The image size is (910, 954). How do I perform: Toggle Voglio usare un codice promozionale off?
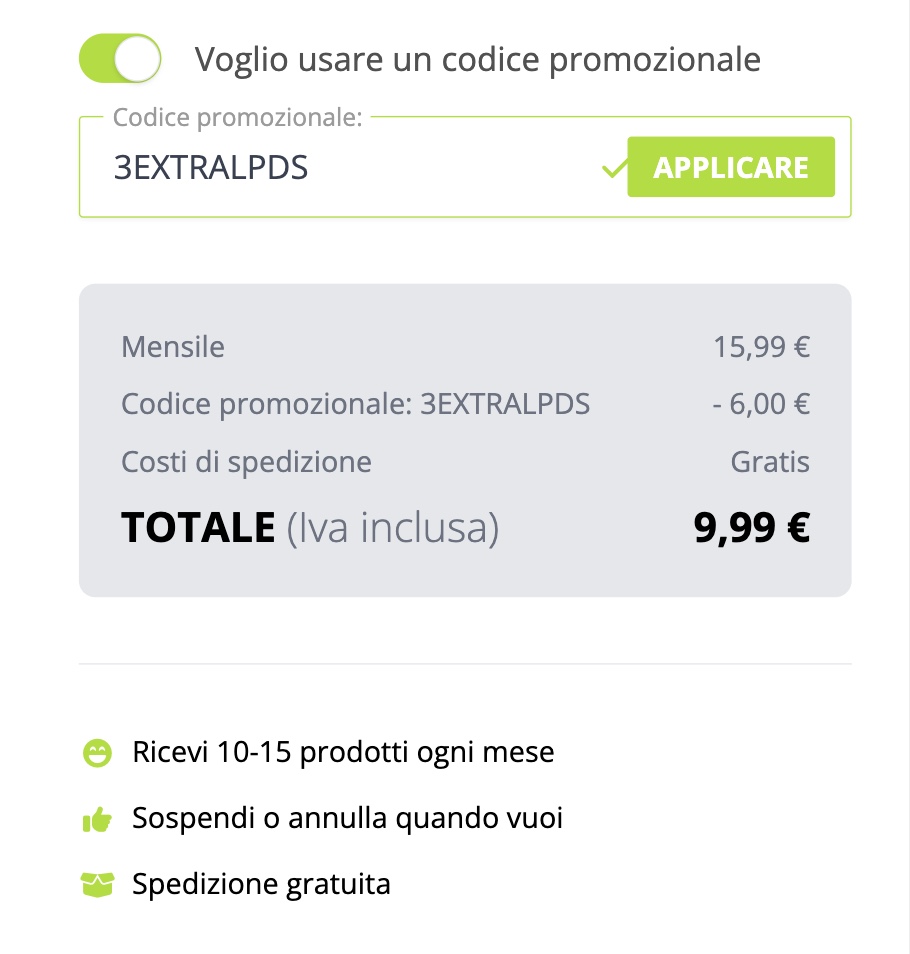[x=119, y=58]
